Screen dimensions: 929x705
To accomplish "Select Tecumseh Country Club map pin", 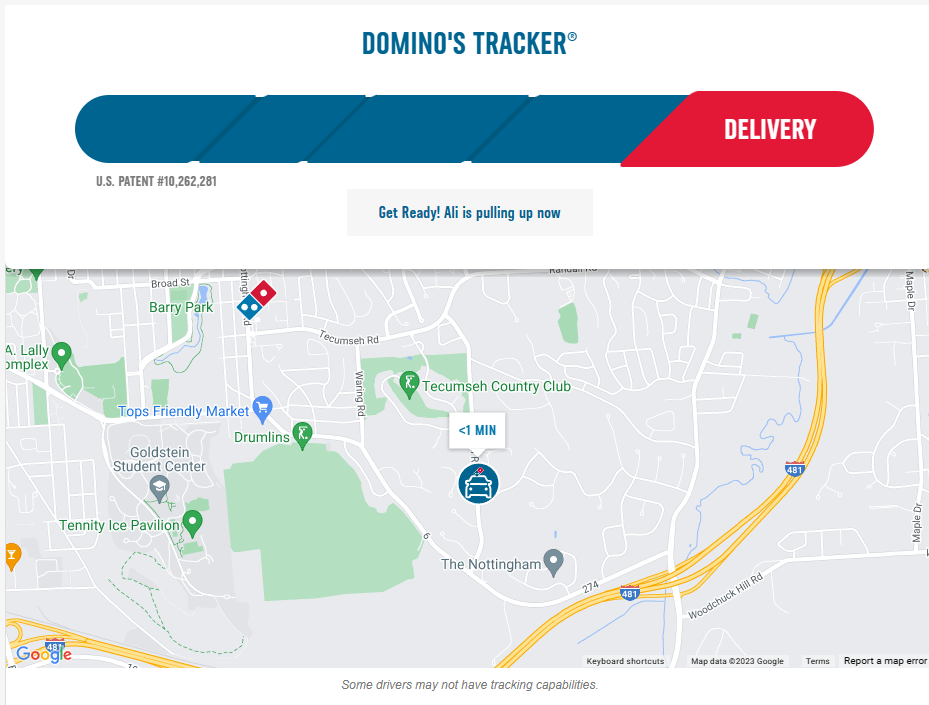I will click(x=409, y=383).
